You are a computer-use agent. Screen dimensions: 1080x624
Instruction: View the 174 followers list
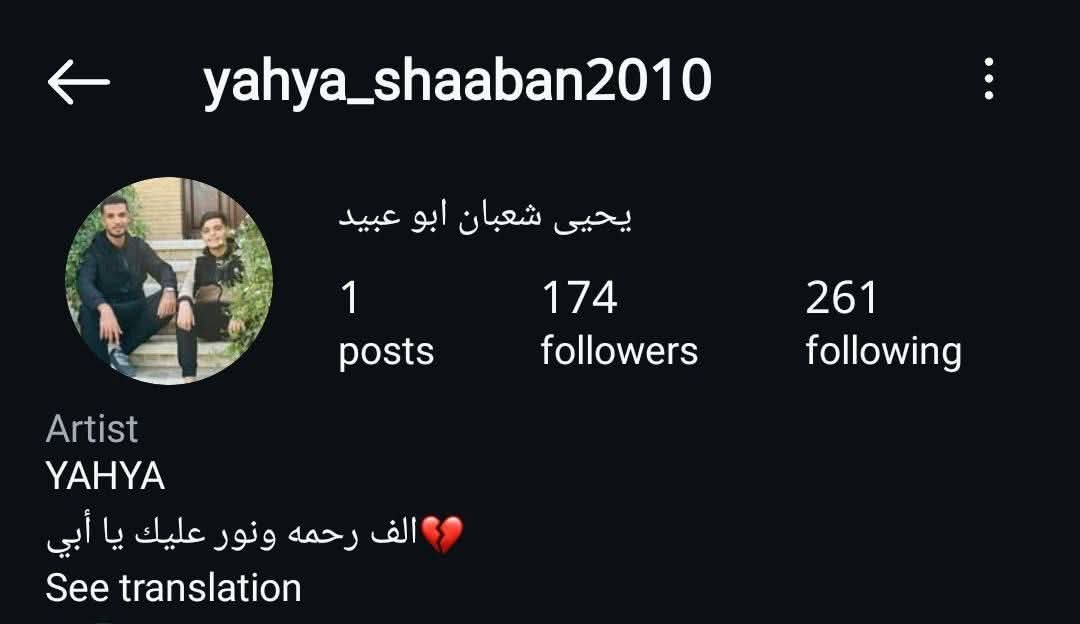(x=619, y=324)
